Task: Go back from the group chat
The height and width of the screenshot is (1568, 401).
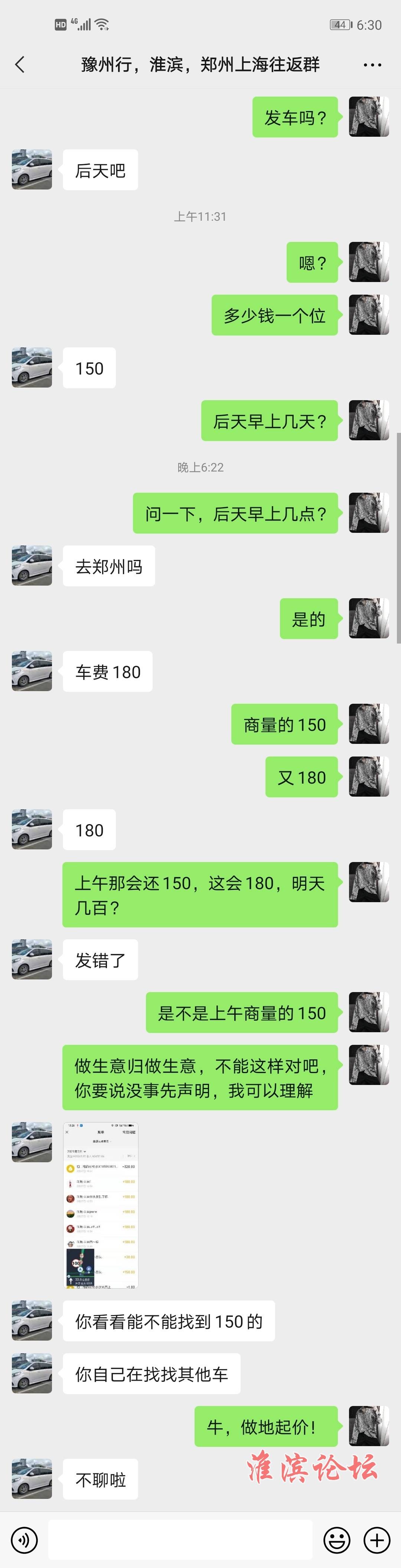Action: pyautogui.click(x=20, y=65)
